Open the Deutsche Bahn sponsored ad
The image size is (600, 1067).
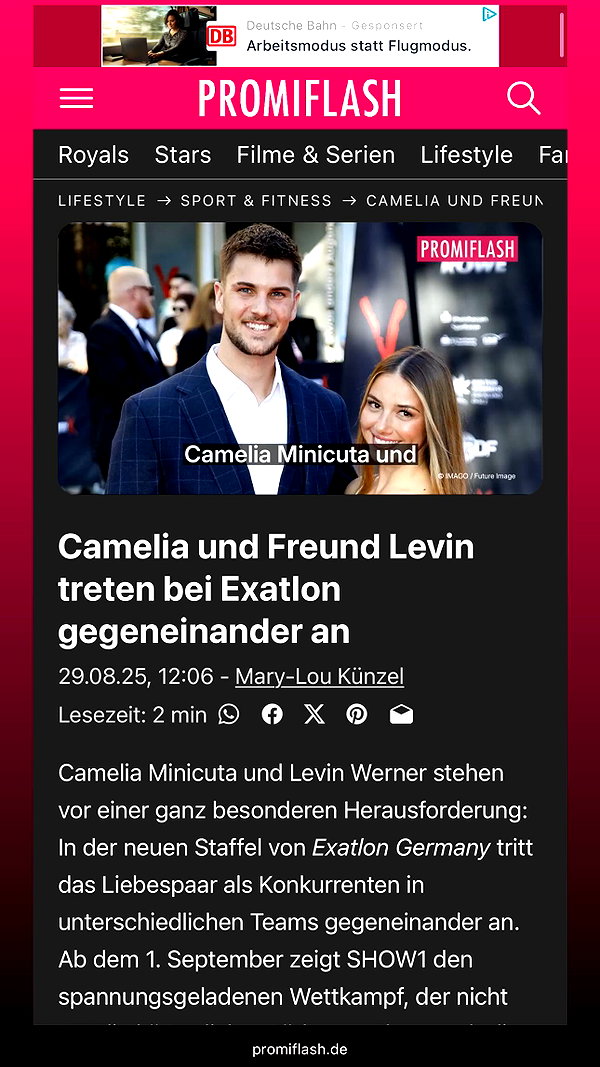point(300,36)
